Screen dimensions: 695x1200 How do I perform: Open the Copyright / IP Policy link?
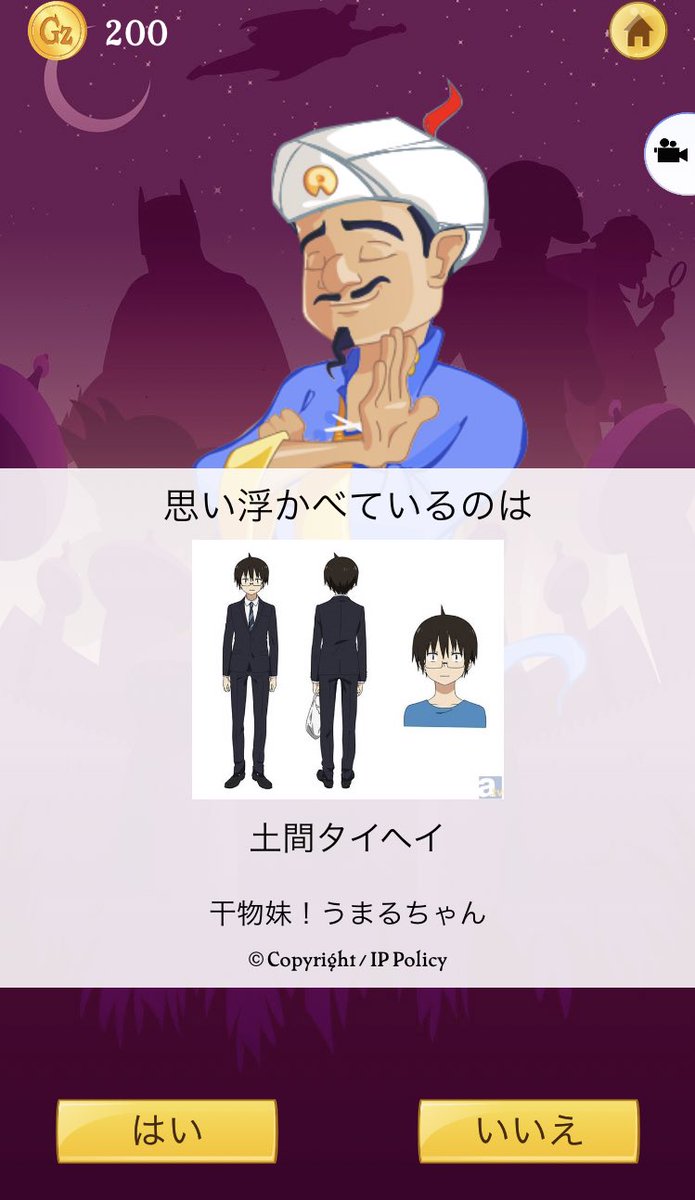tap(347, 960)
